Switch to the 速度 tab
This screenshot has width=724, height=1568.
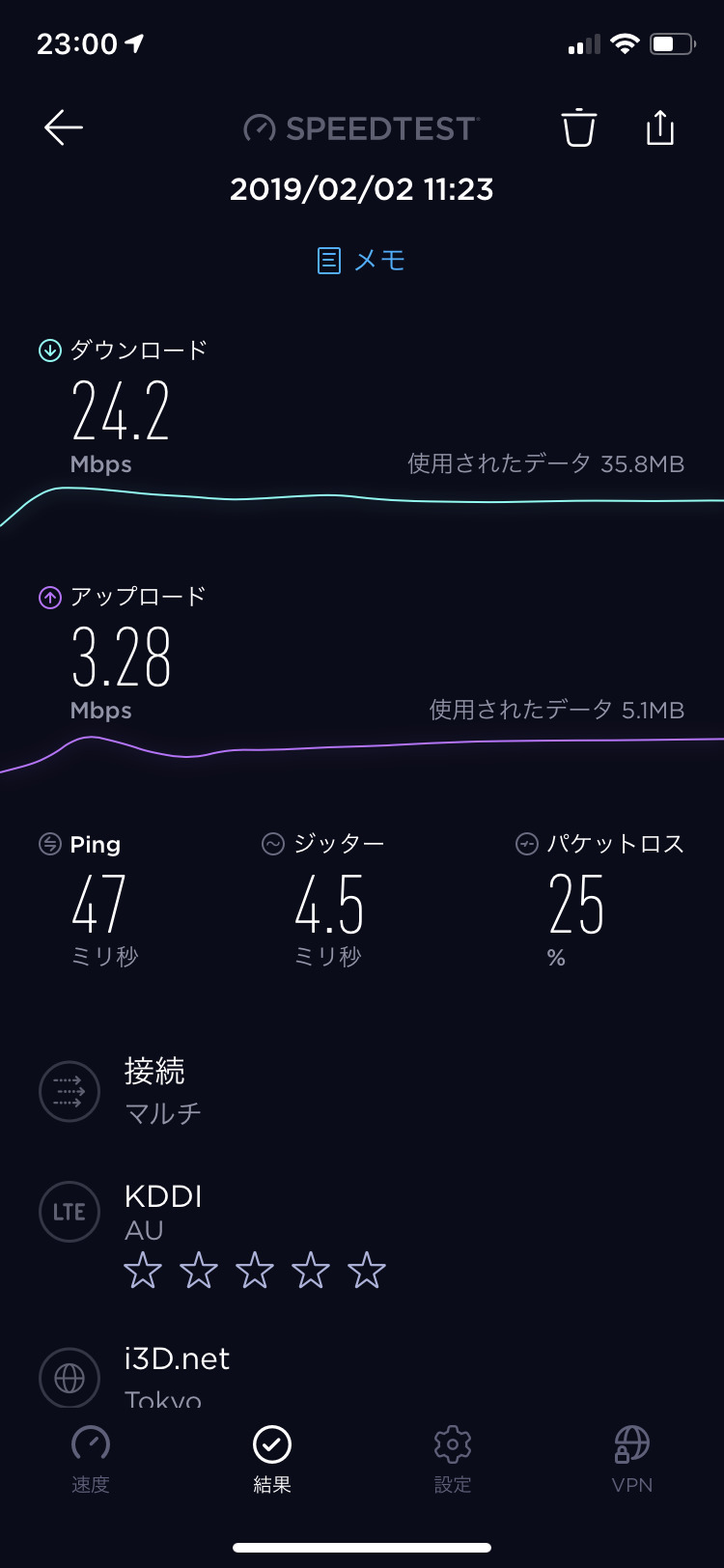coord(91,1460)
